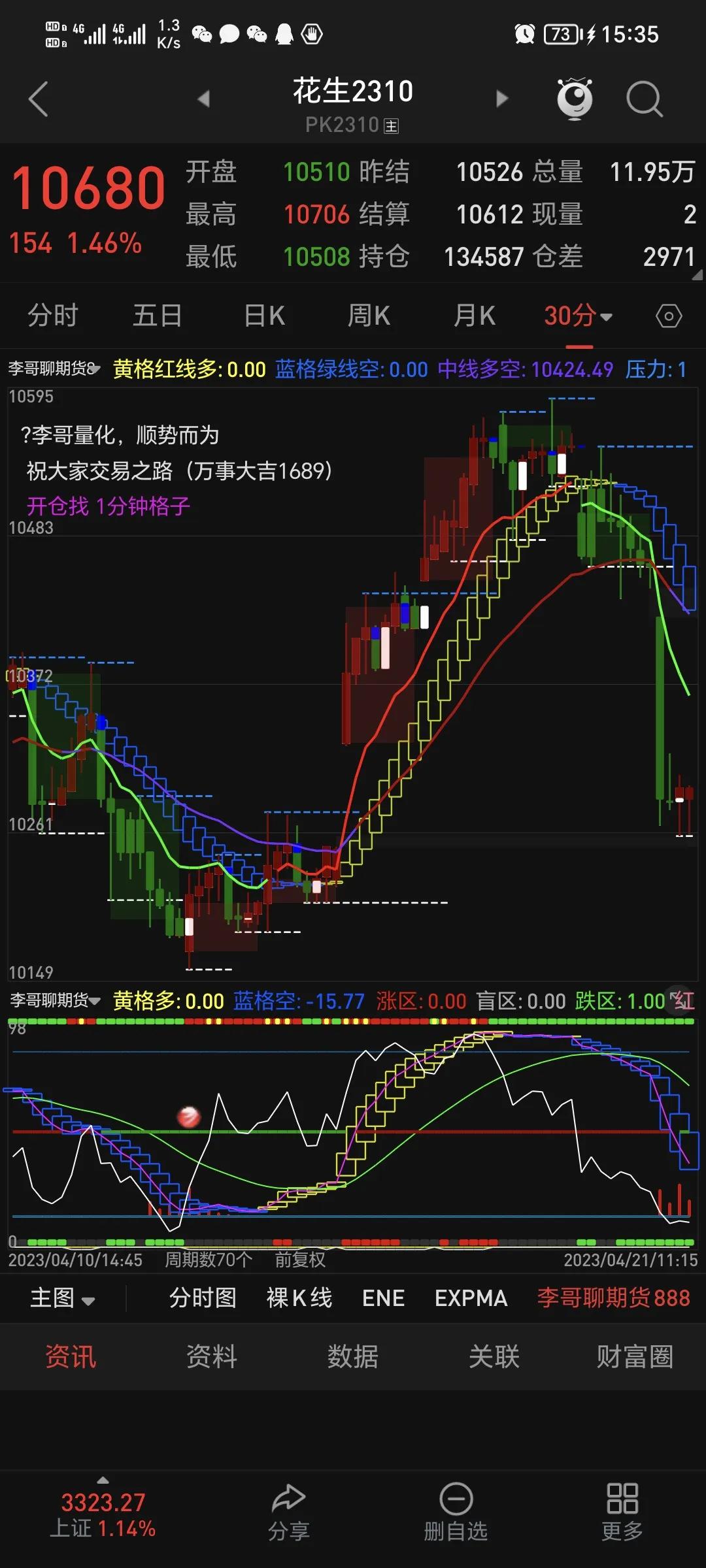Switch to the 日K daily chart tab
Image resolution: width=706 pixels, height=1568 pixels.
(263, 316)
